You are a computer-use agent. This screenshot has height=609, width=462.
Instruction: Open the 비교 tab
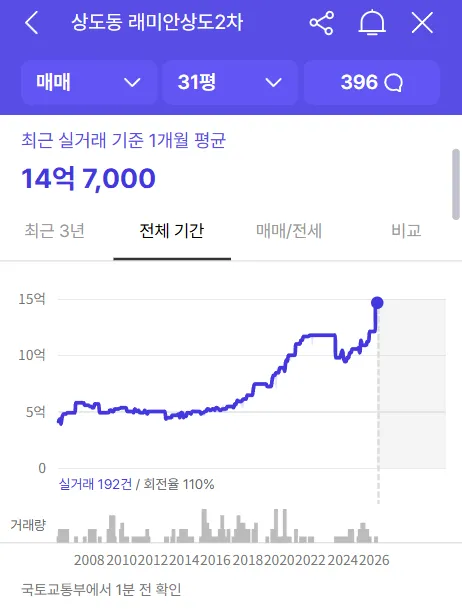[x=406, y=231]
